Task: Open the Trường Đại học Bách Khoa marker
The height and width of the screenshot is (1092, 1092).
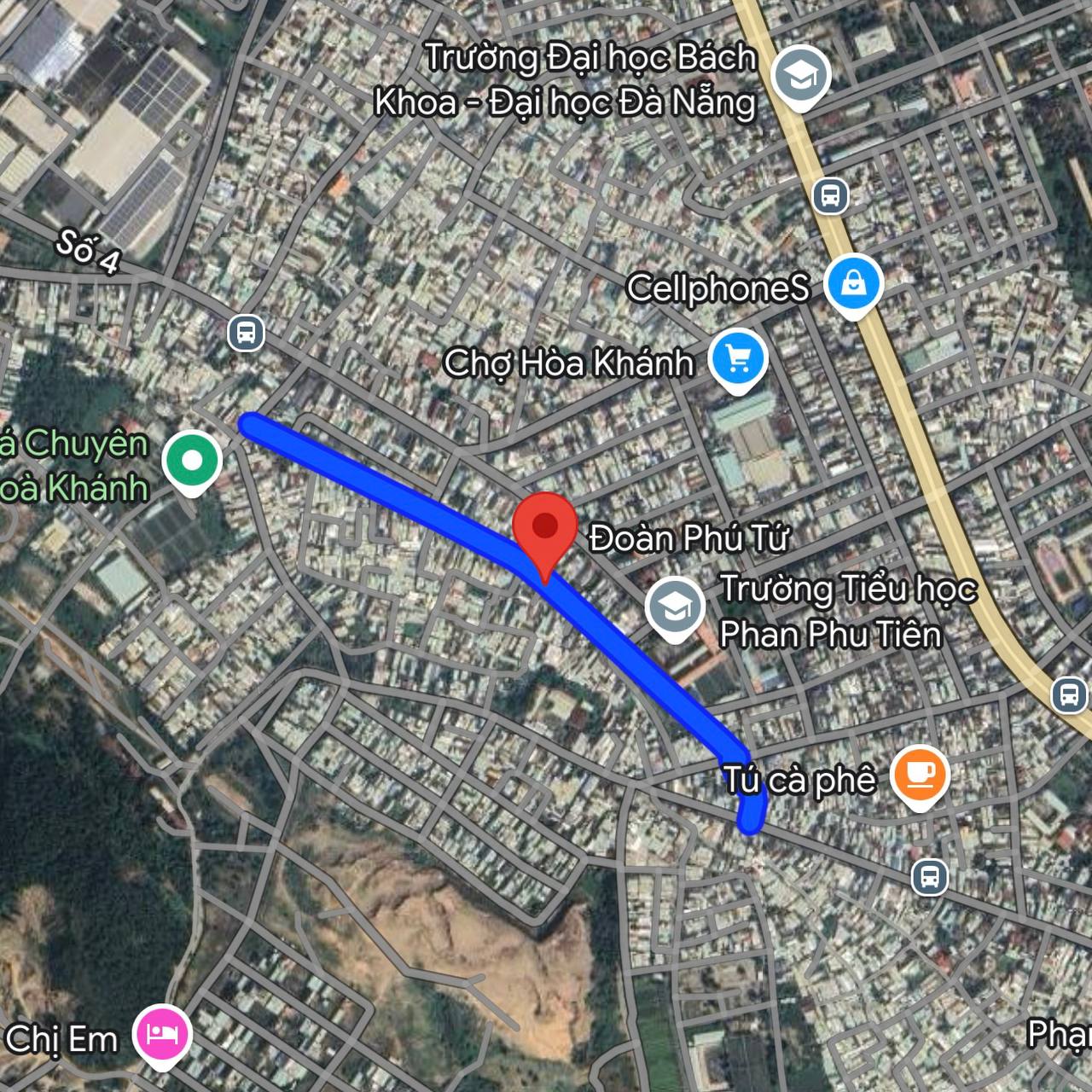Action: pos(800,75)
